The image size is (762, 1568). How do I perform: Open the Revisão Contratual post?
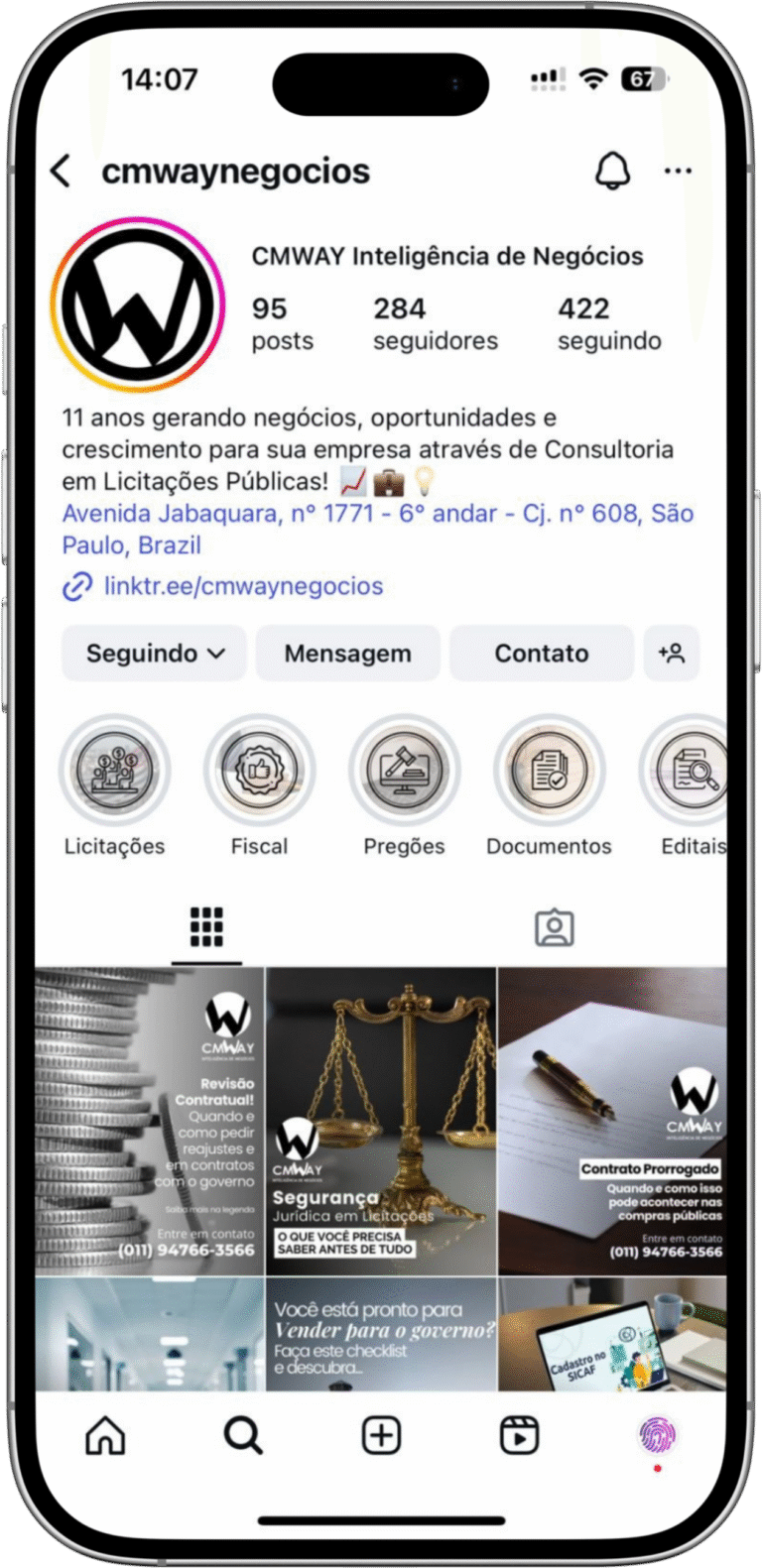150,1121
